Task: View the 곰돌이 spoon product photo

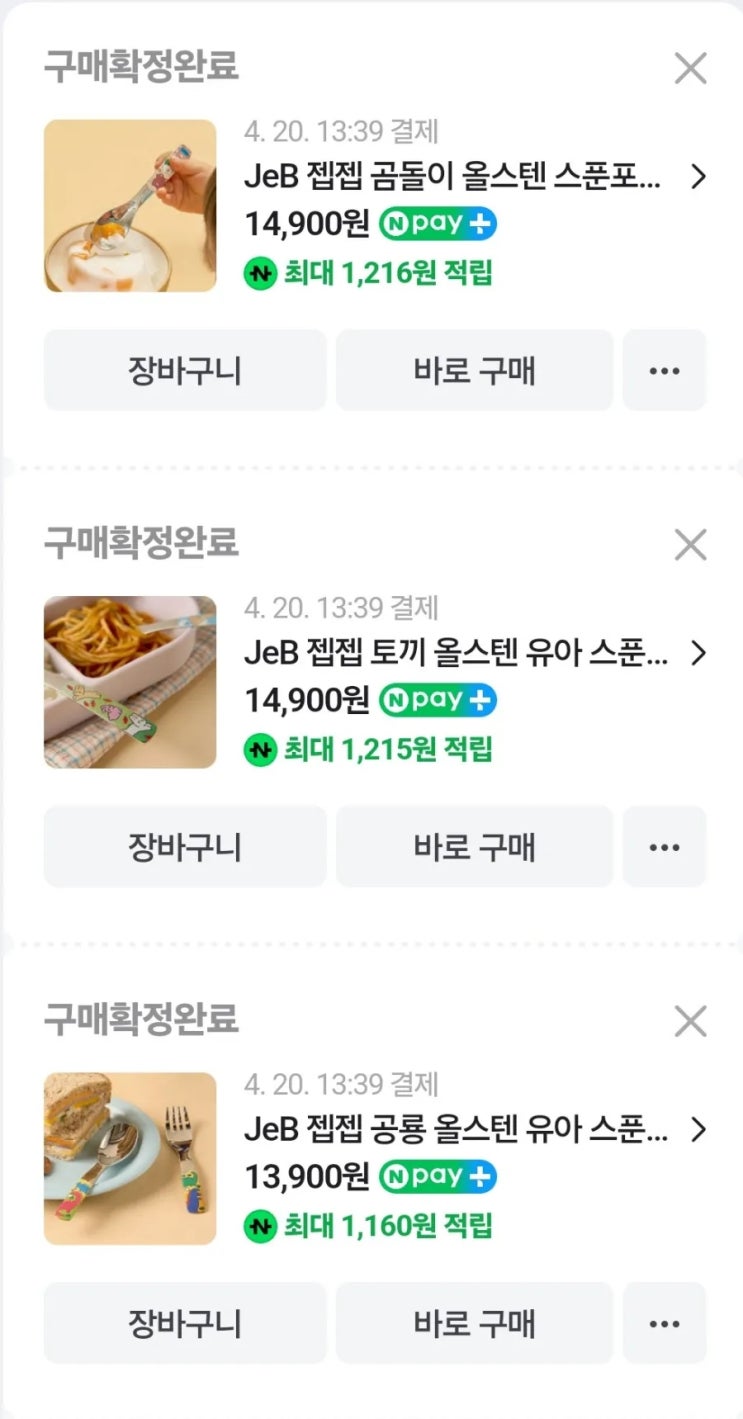Action: (x=130, y=206)
